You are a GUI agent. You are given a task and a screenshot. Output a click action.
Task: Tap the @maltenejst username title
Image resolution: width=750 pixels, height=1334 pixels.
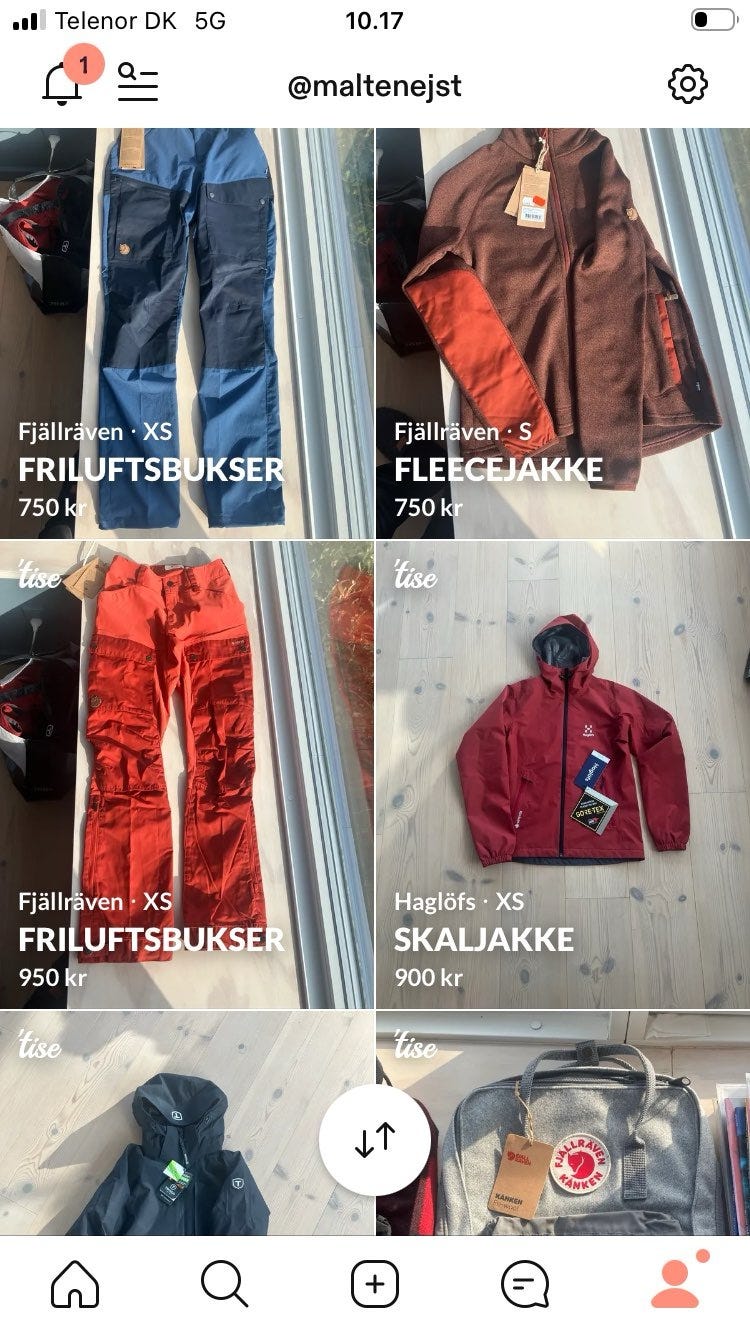pyautogui.click(x=374, y=86)
